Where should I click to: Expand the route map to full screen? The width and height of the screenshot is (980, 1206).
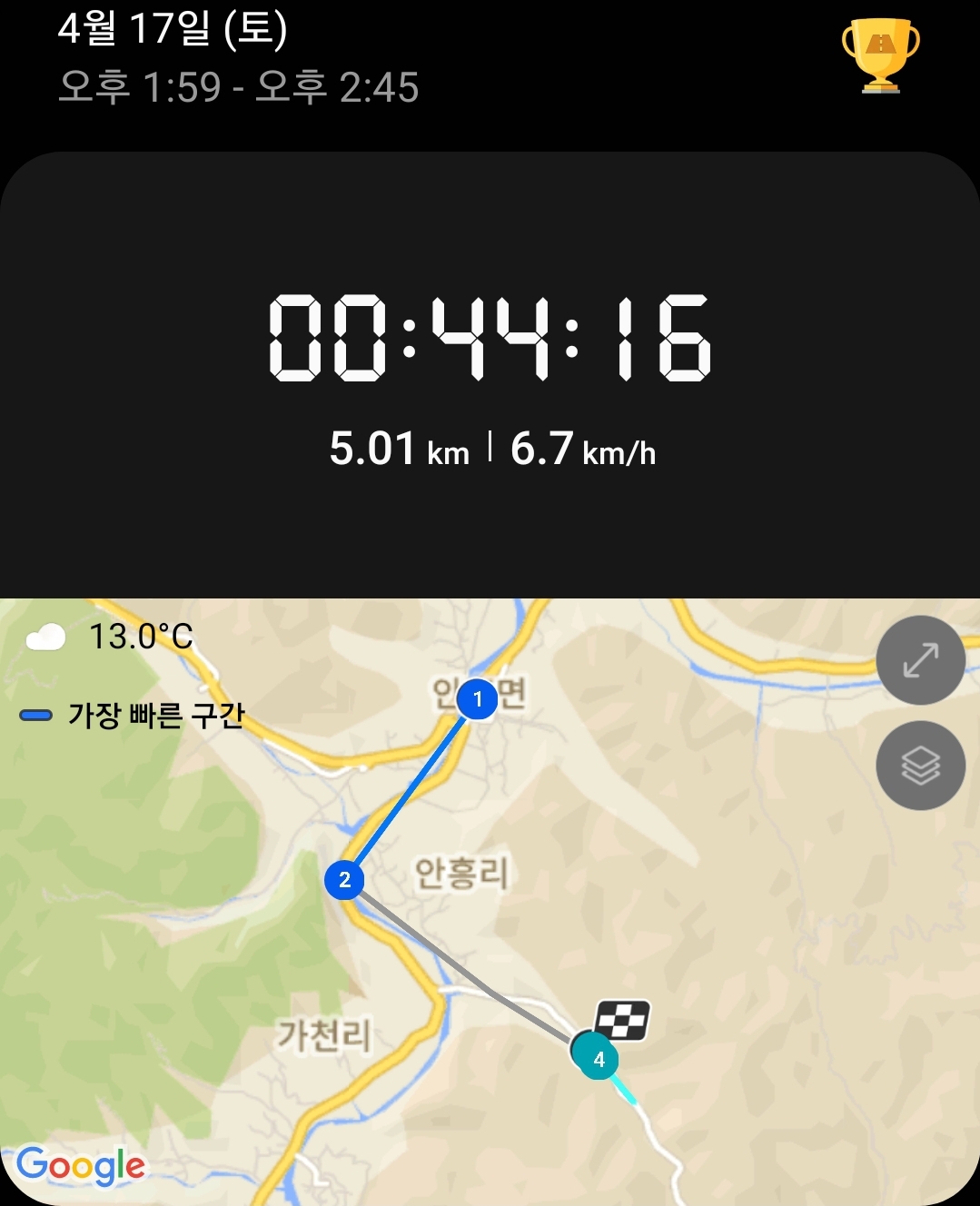coord(920,660)
